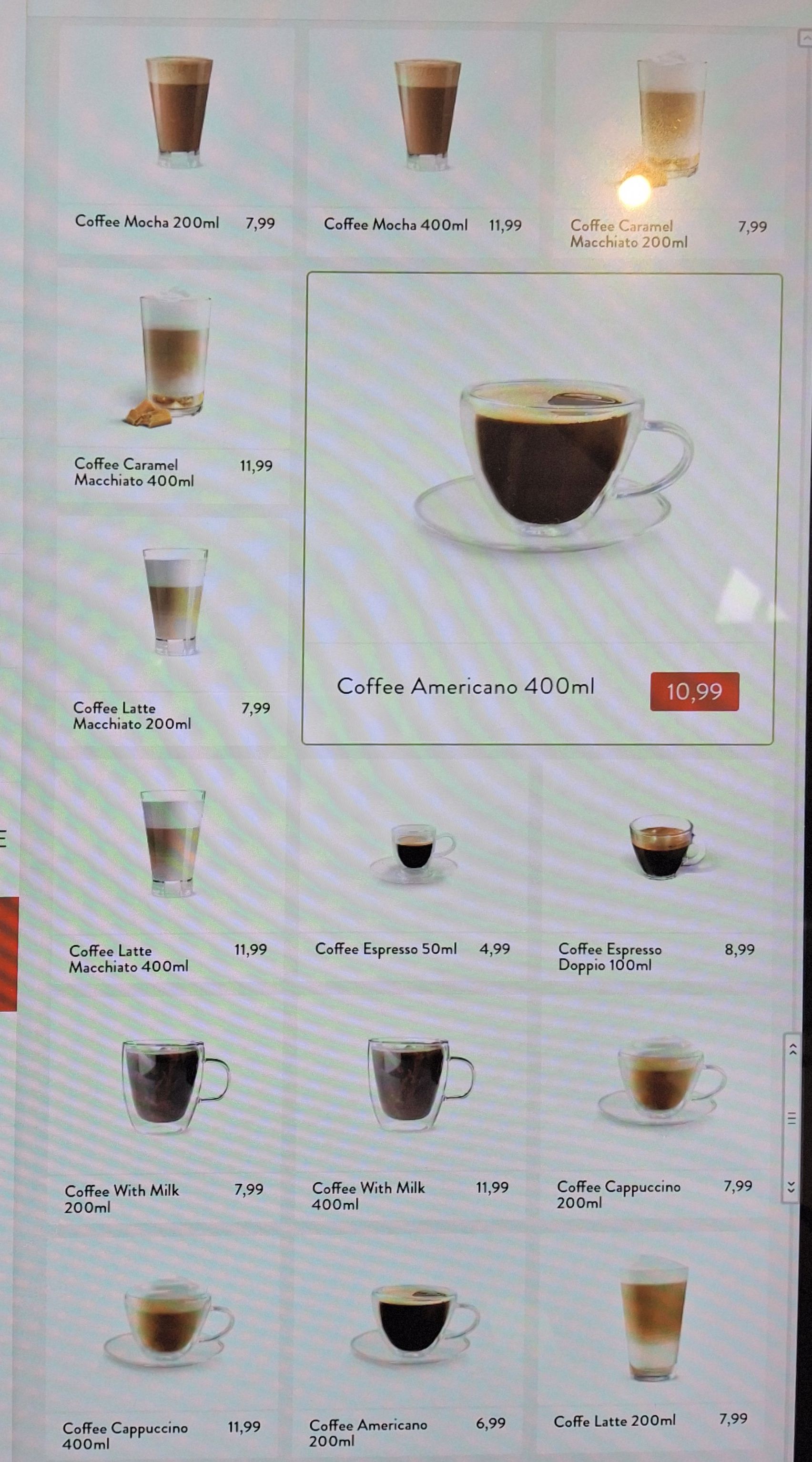Tap the scroll down double-chevron arrow
The image size is (812, 1462).
[x=791, y=1187]
